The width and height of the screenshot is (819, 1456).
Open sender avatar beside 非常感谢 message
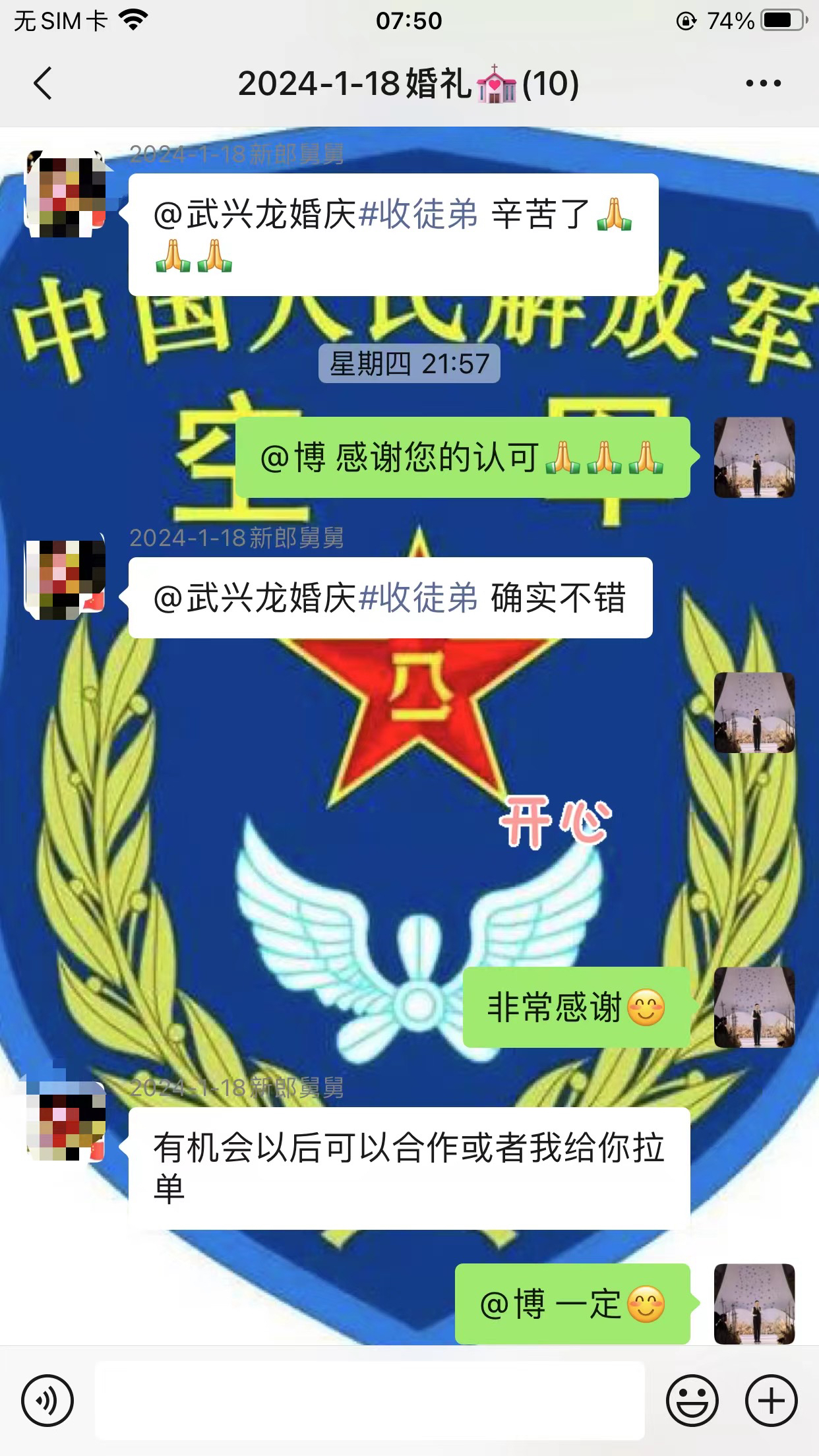[754, 1007]
